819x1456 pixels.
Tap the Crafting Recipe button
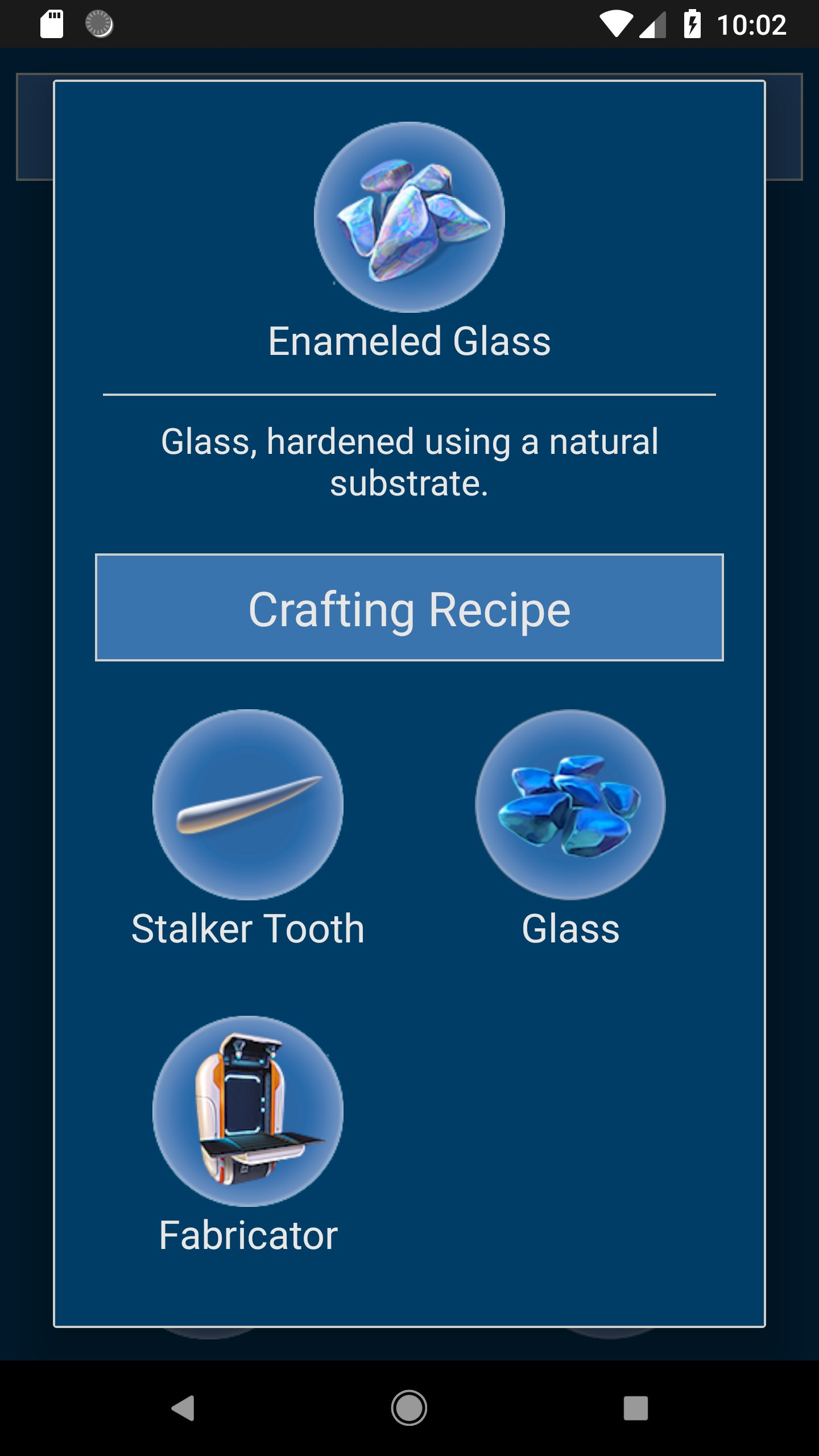pyautogui.click(x=409, y=607)
